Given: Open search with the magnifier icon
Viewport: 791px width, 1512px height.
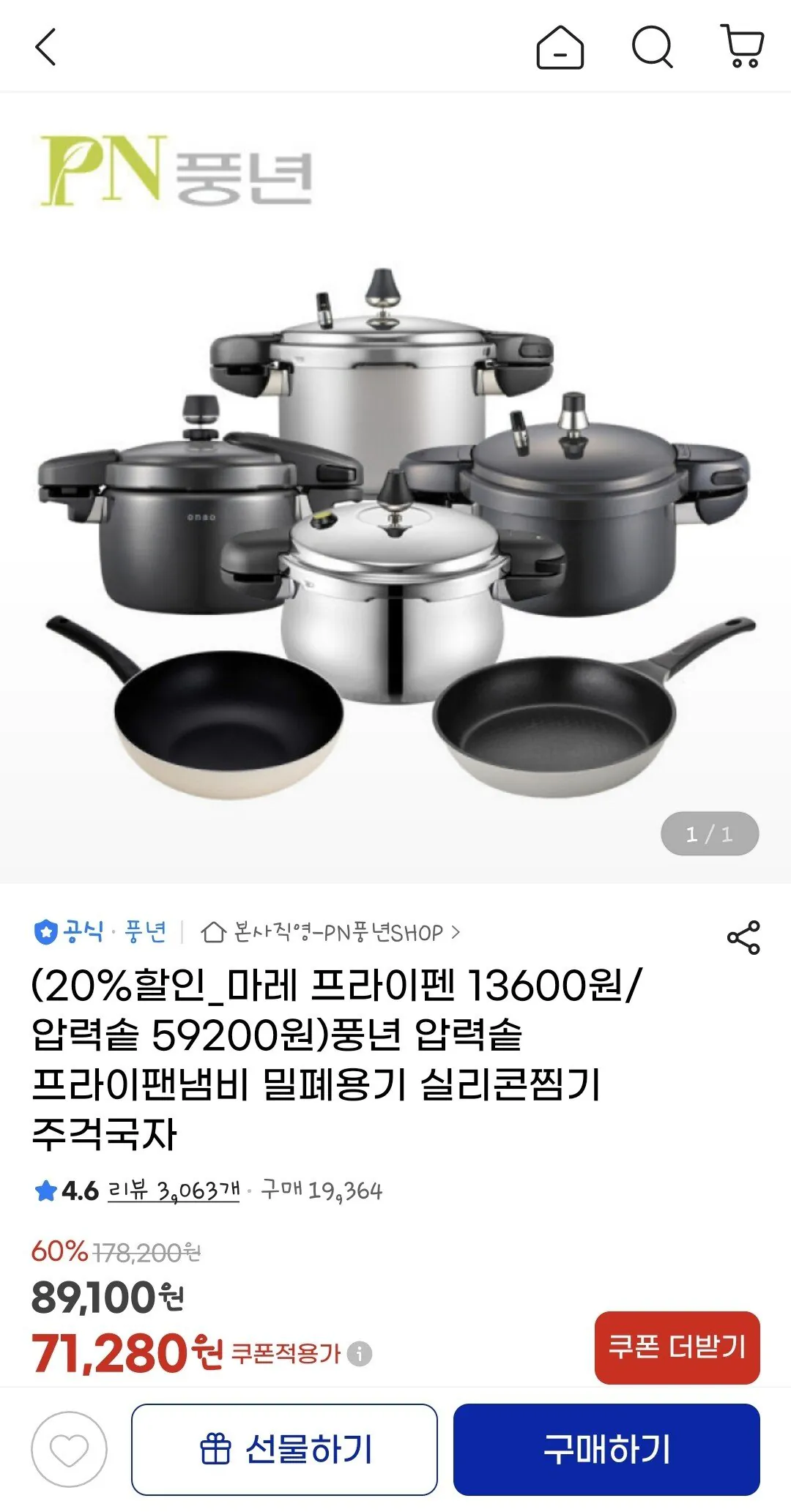Looking at the screenshot, I should 652,45.
